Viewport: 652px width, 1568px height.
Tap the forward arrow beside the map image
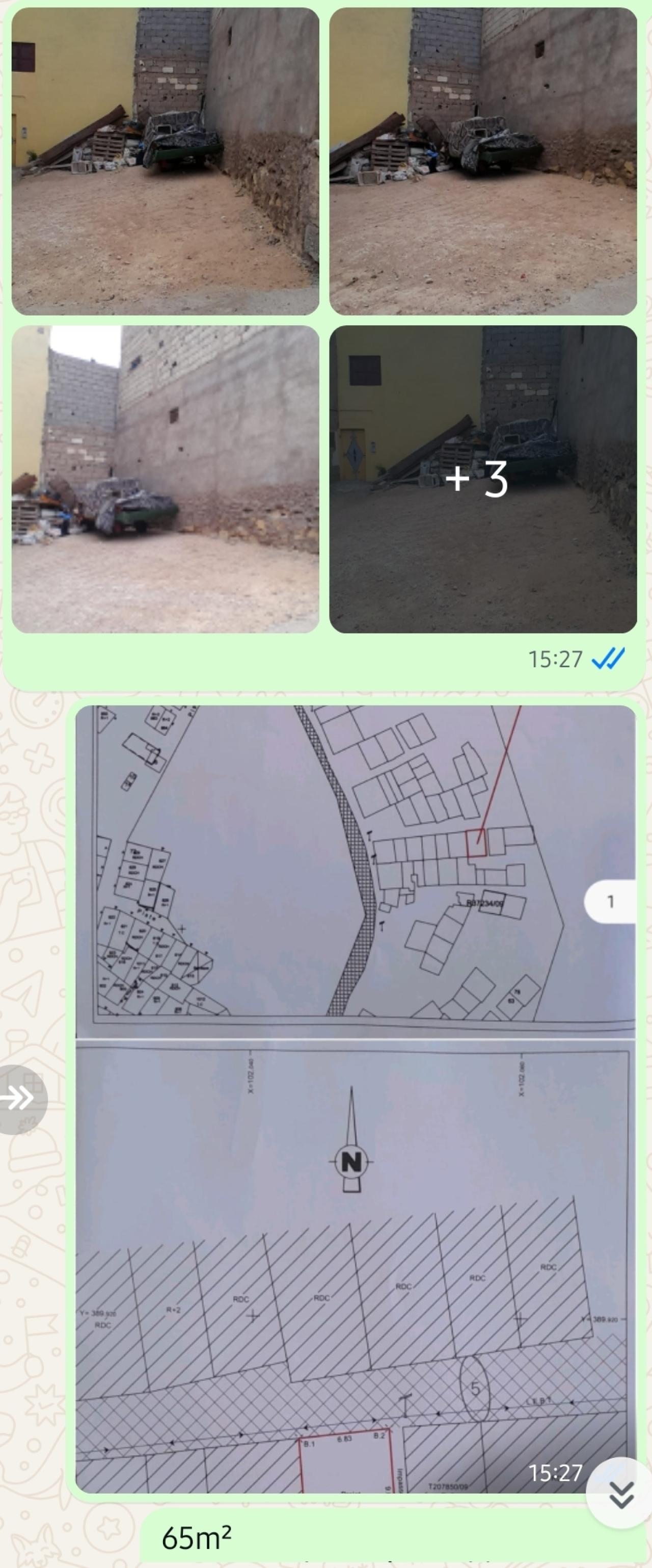point(19,1099)
